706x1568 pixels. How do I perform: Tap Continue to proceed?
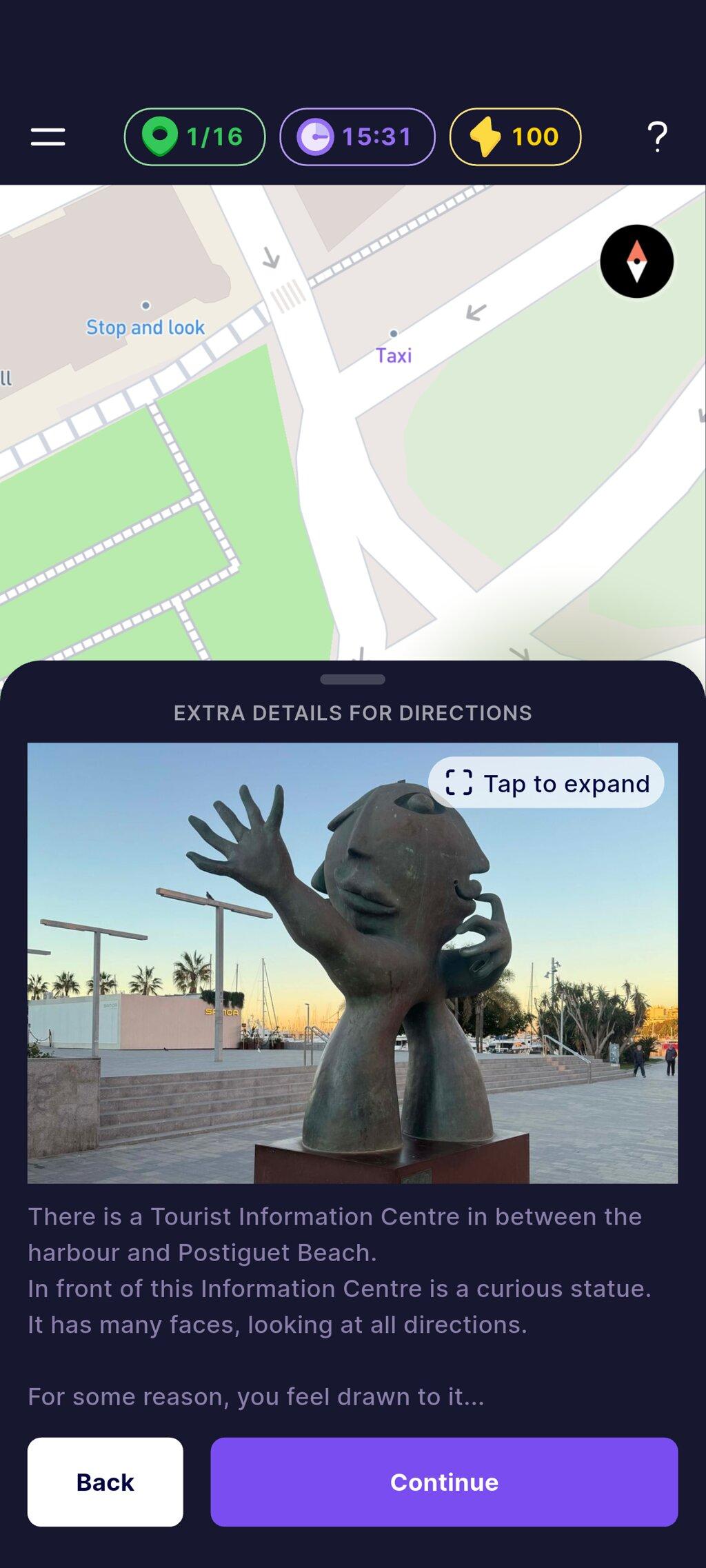[444, 1482]
